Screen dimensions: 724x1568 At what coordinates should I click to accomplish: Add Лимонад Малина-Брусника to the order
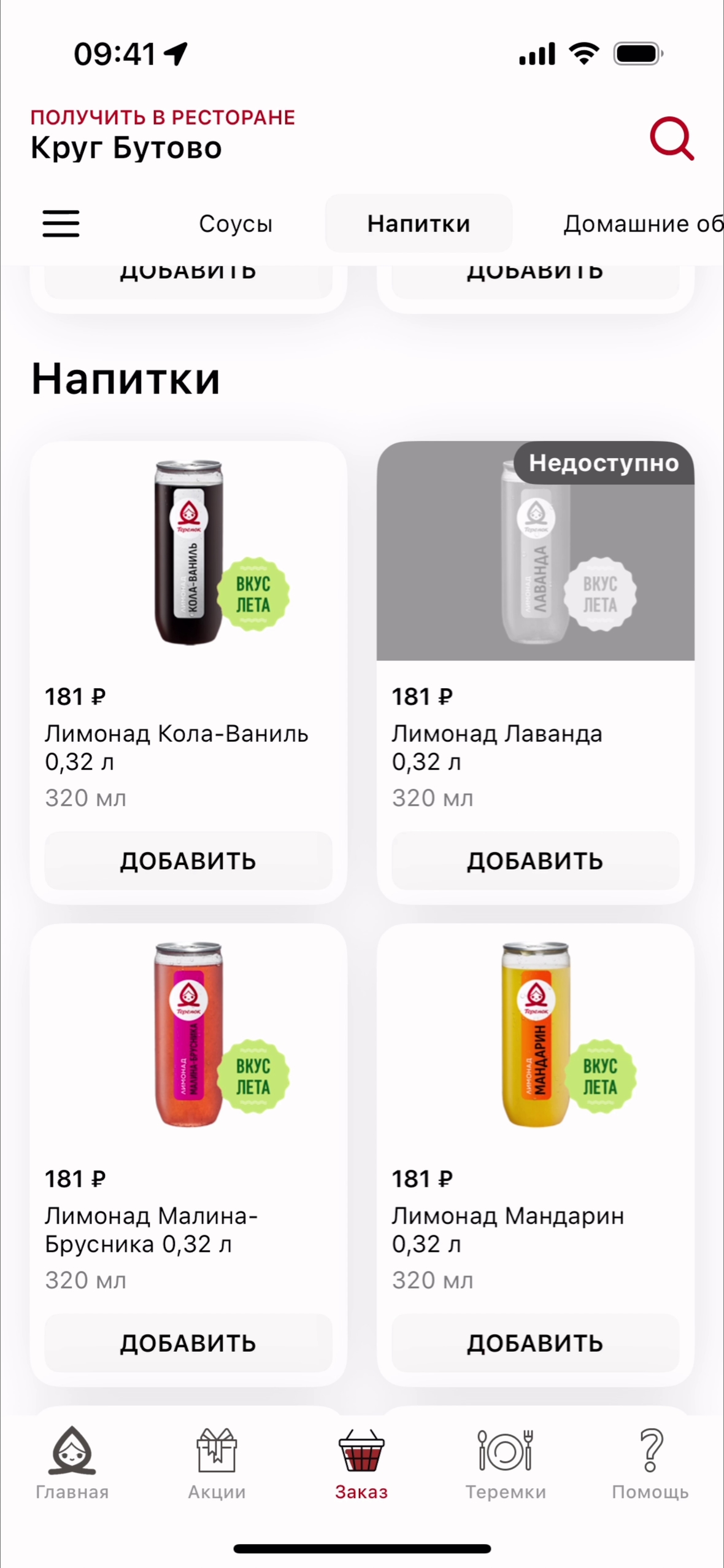188,1343
